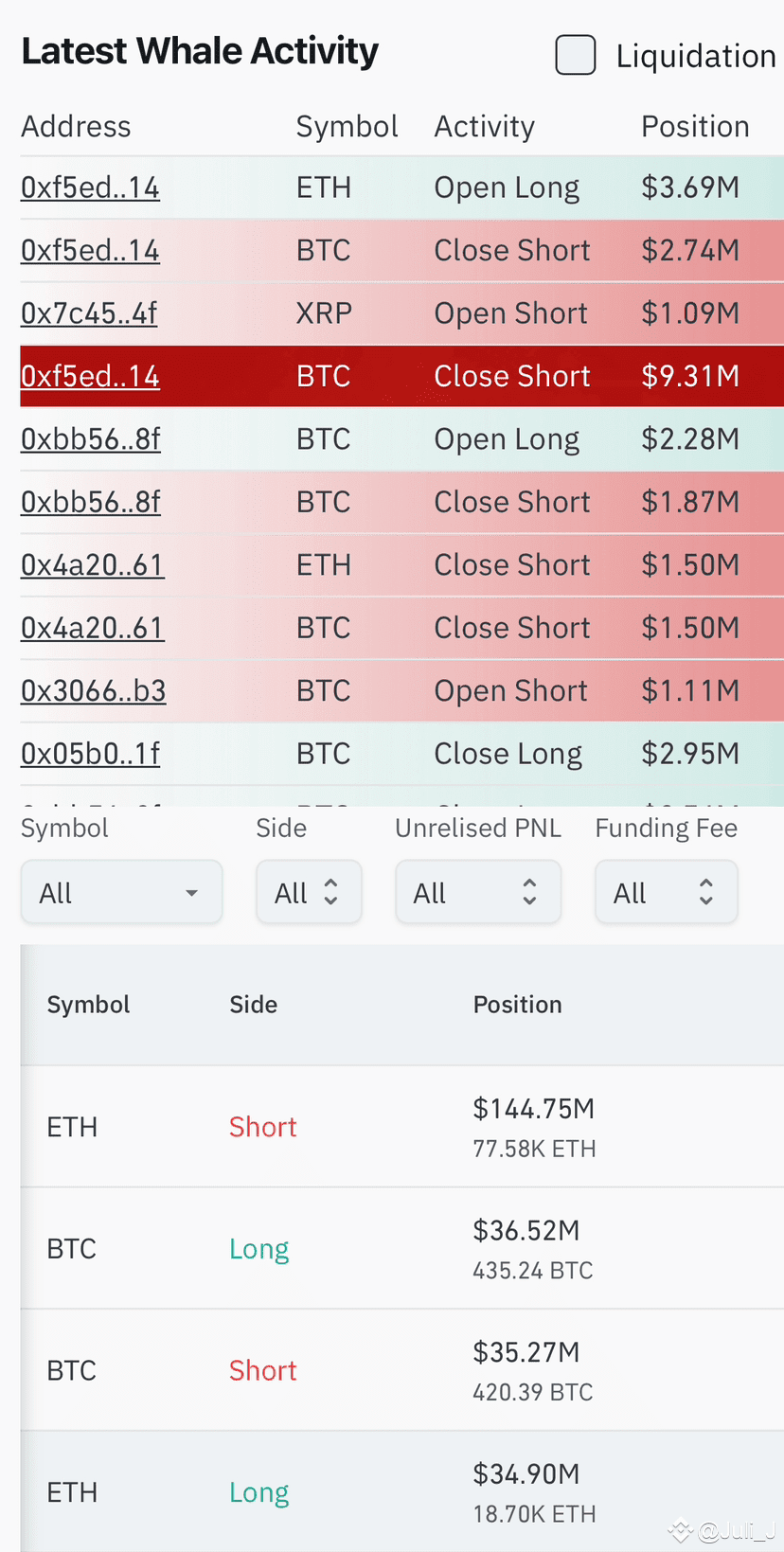Screen dimensions: 784x1552
Task: Click the Latest Whale Activity heading
Action: pyautogui.click(x=200, y=50)
